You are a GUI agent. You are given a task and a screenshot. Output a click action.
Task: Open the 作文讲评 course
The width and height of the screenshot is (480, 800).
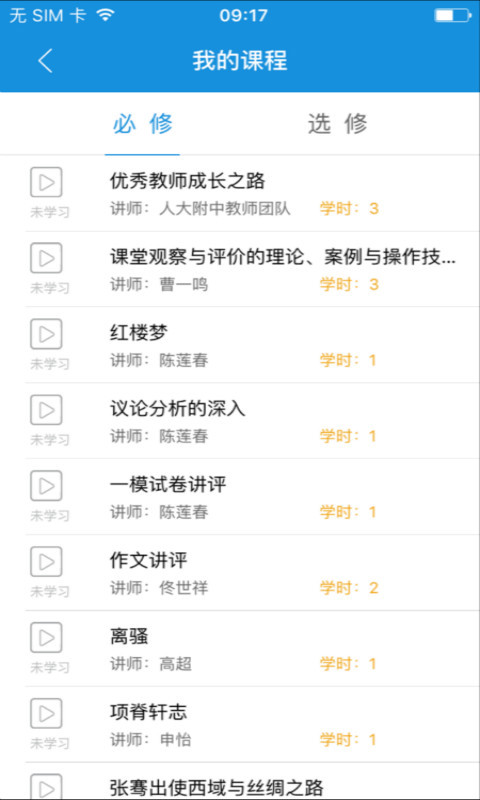click(252, 573)
